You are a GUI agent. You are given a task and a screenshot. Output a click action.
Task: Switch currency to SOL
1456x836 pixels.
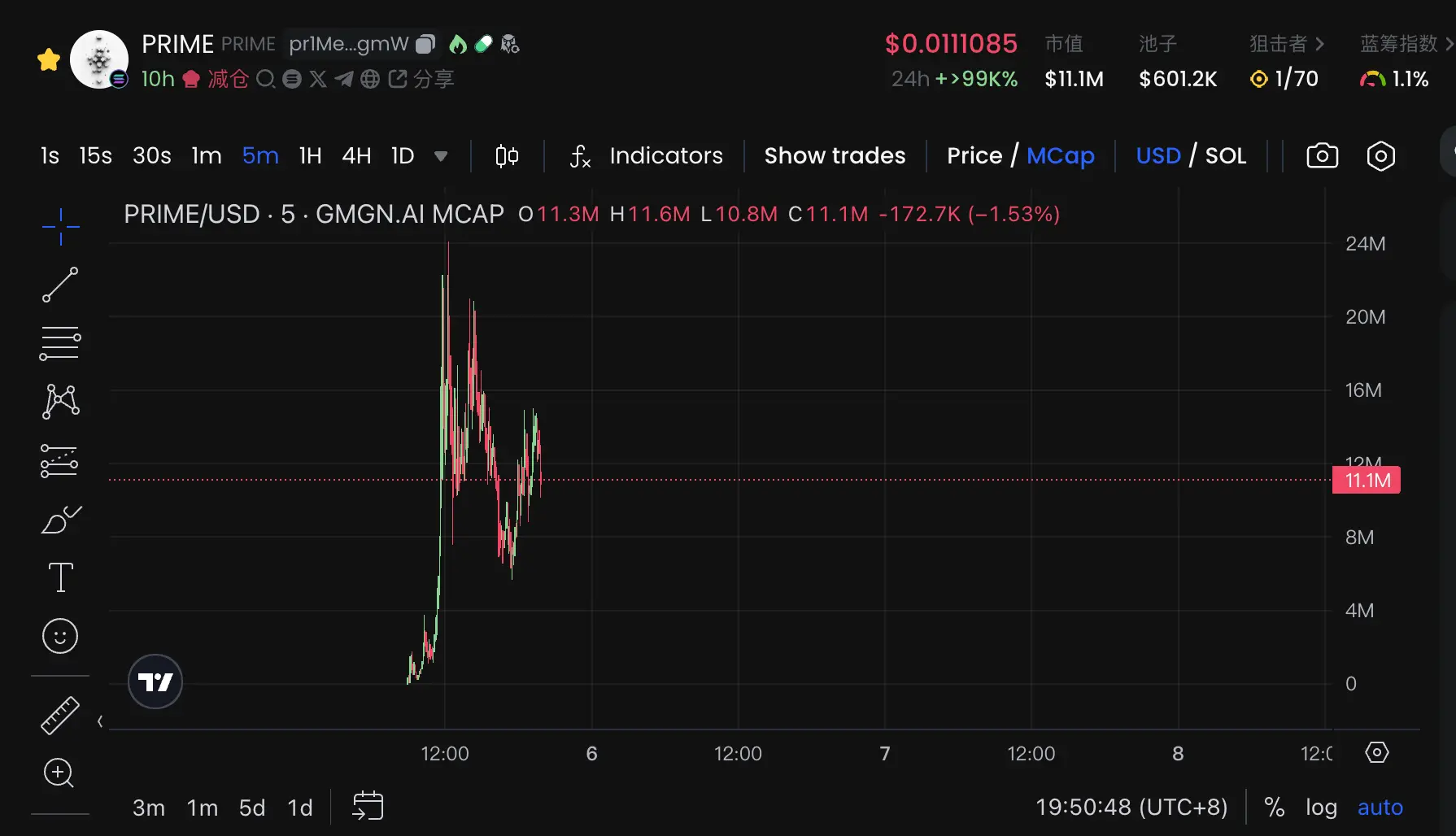(1225, 155)
